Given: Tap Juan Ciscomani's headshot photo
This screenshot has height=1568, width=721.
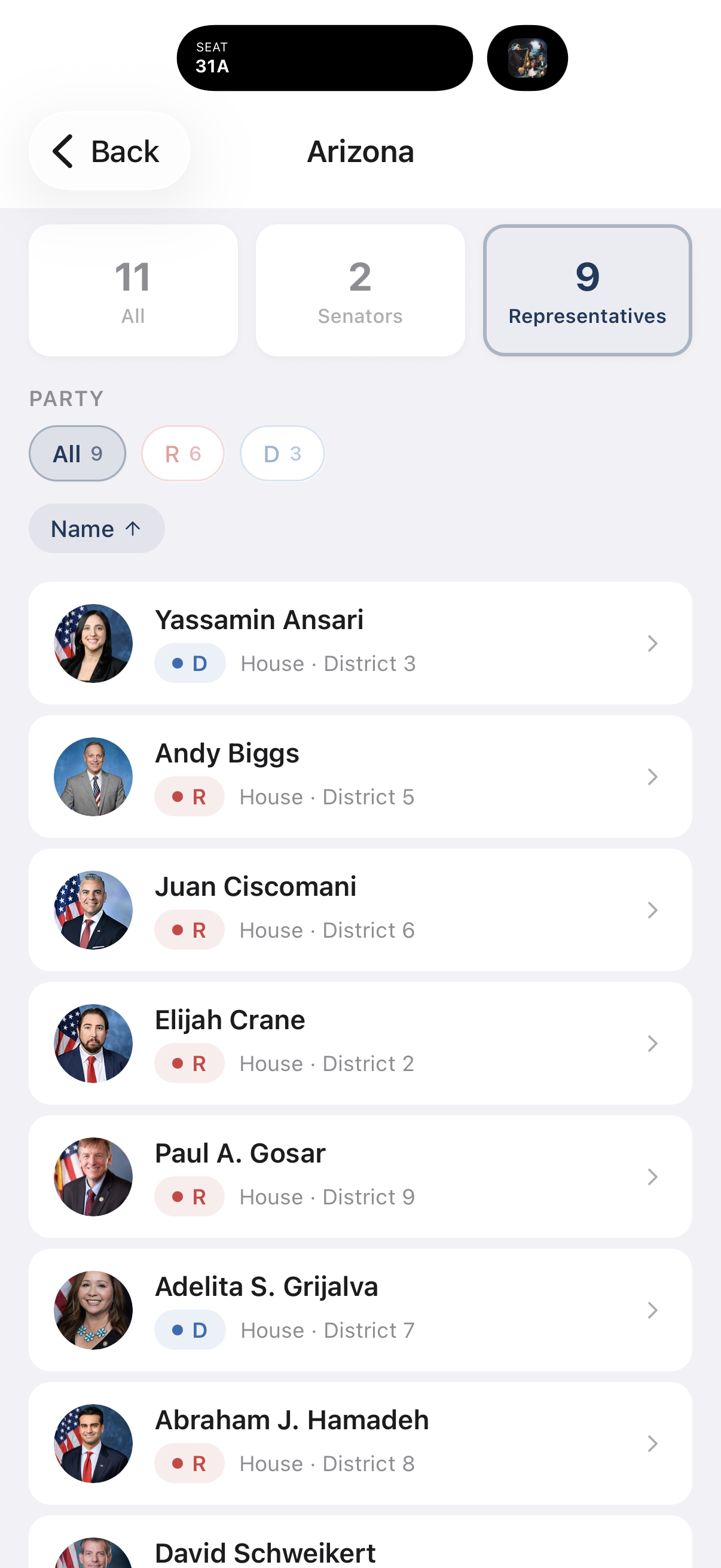Looking at the screenshot, I should 93,909.
